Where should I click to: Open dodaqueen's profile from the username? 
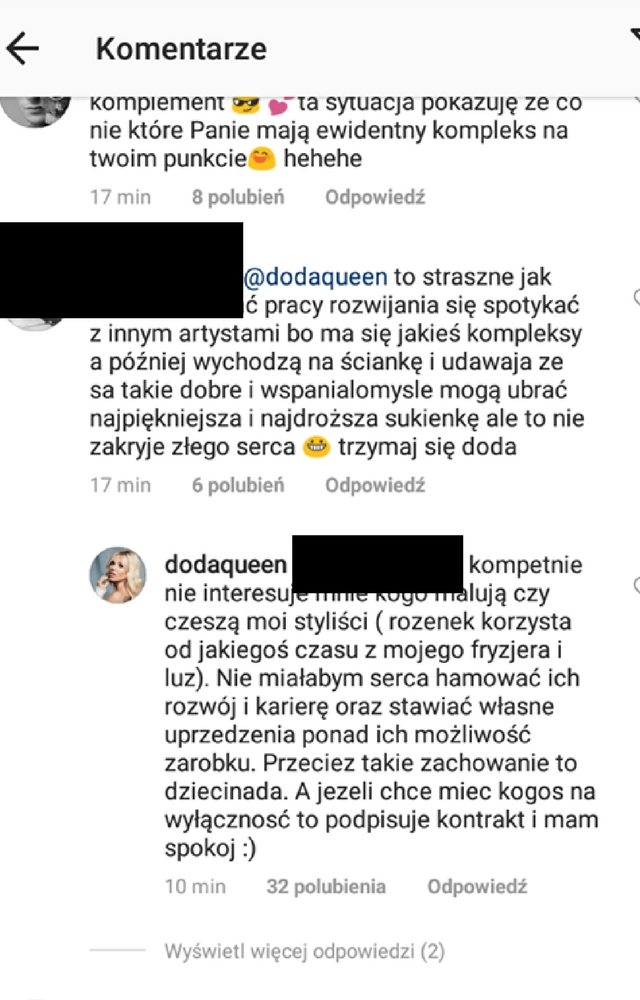(225, 565)
